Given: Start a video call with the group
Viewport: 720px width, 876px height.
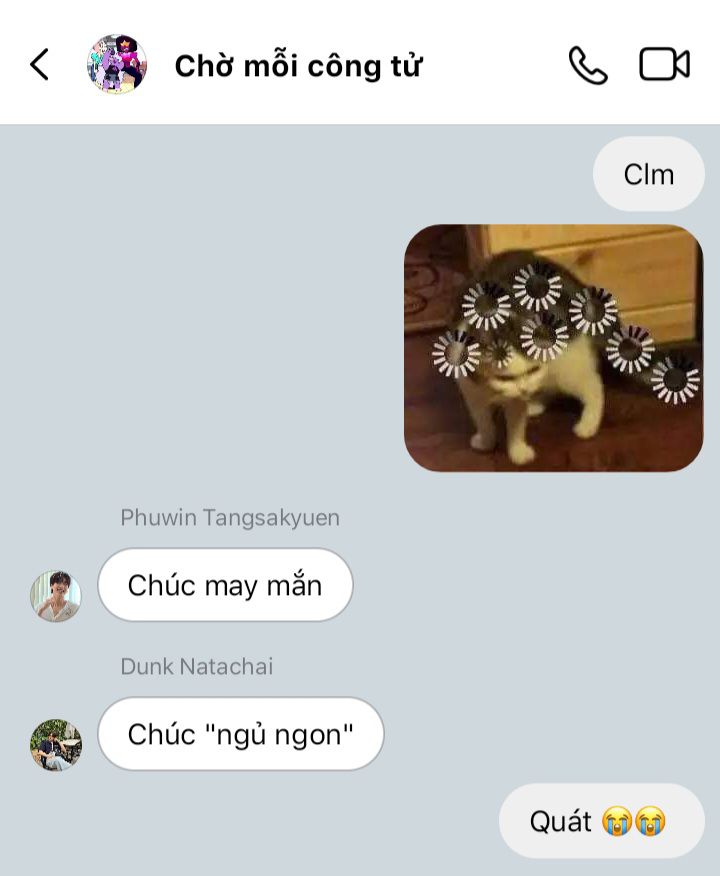Looking at the screenshot, I should (664, 65).
